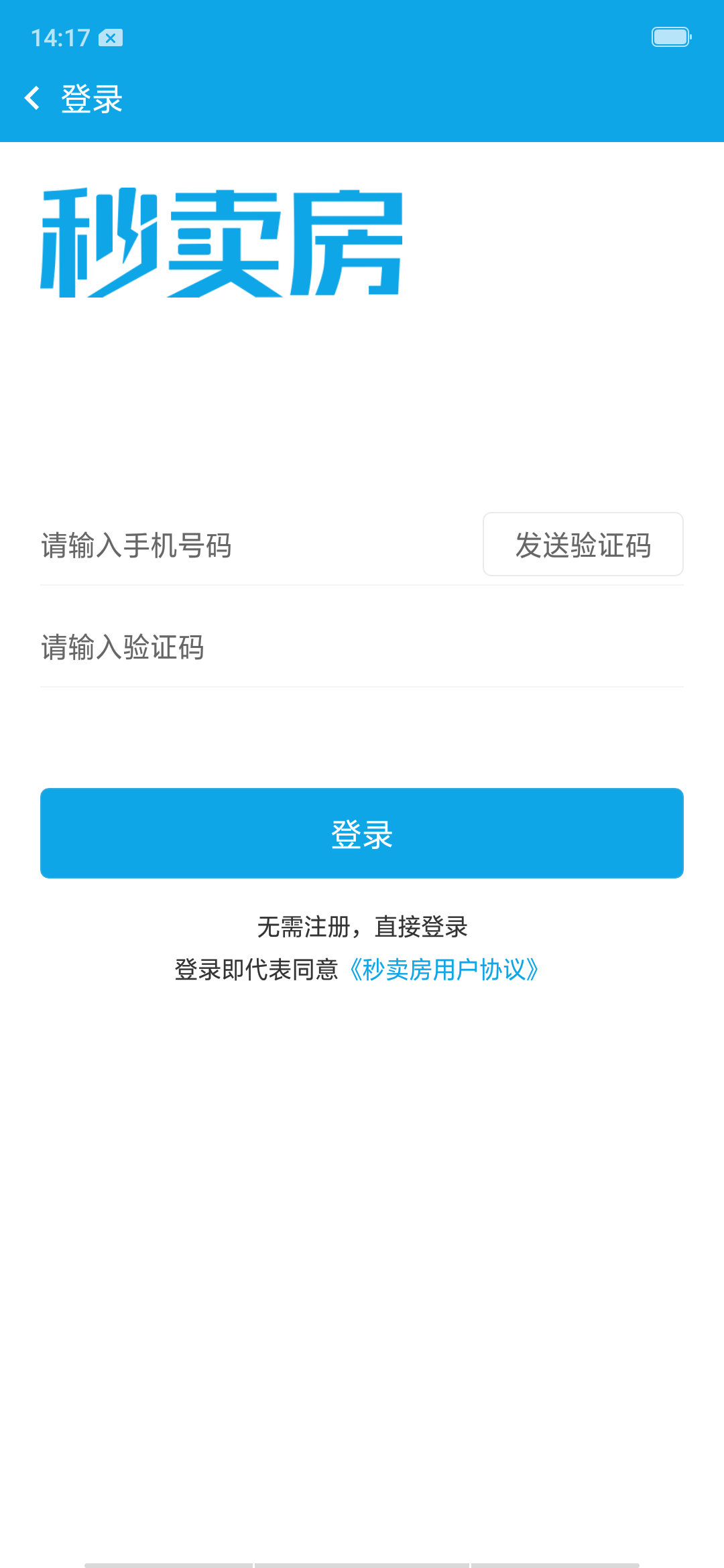Screen dimensions: 724x1568
Task: Click the 无需注册，直接登录 hint text
Action: point(362,928)
